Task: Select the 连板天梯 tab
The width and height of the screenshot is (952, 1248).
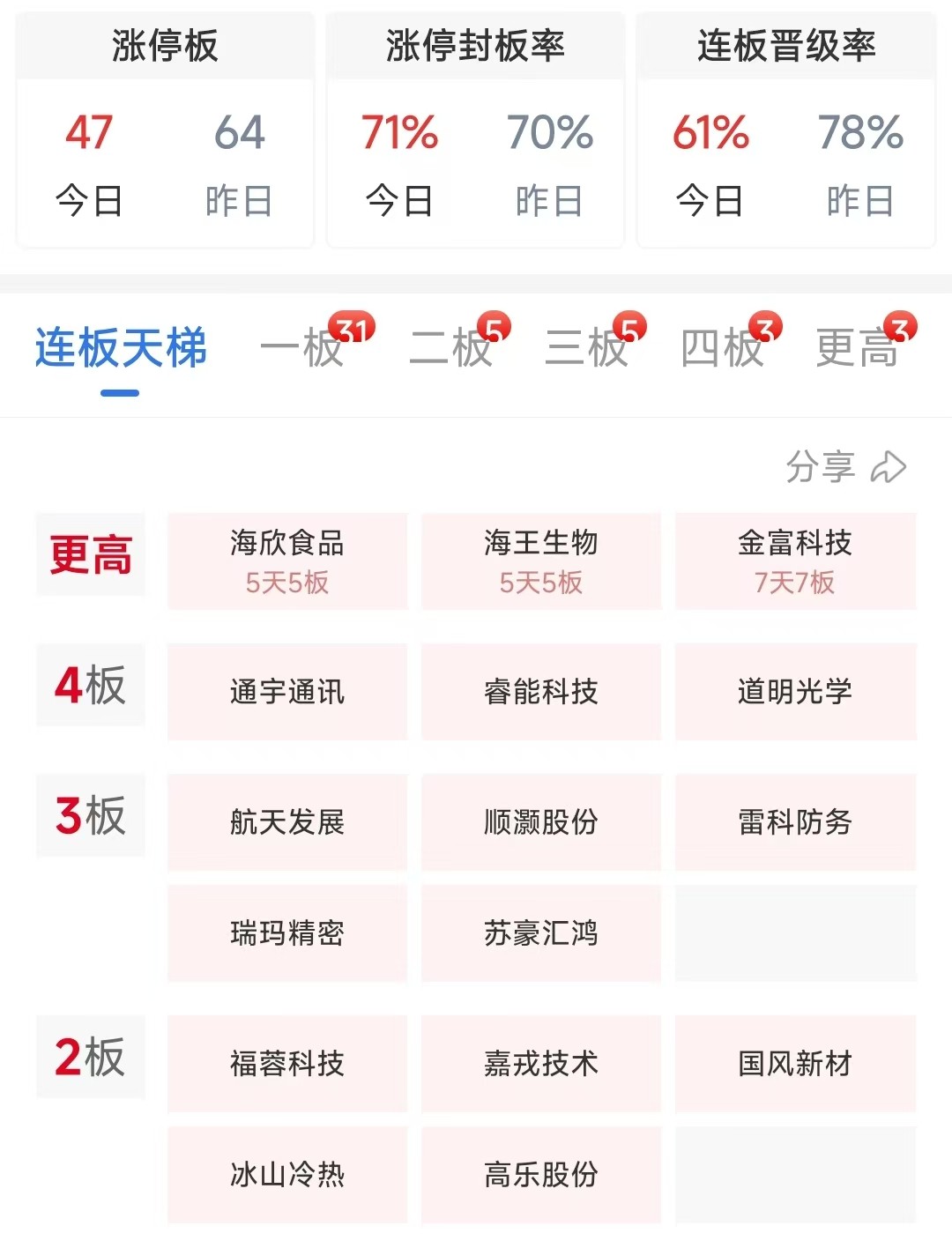Action: (121, 347)
